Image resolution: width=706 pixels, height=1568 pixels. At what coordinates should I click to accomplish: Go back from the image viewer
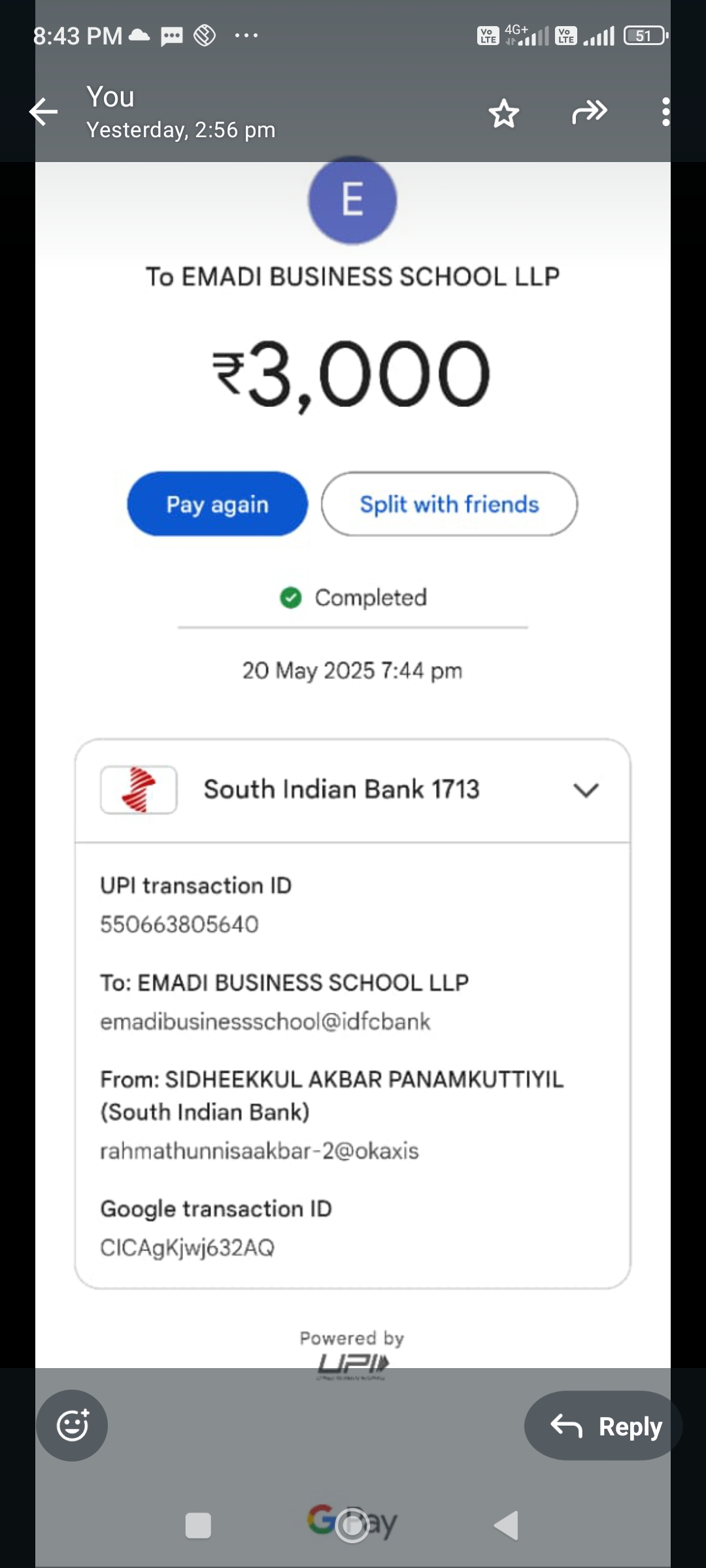pyautogui.click(x=44, y=112)
